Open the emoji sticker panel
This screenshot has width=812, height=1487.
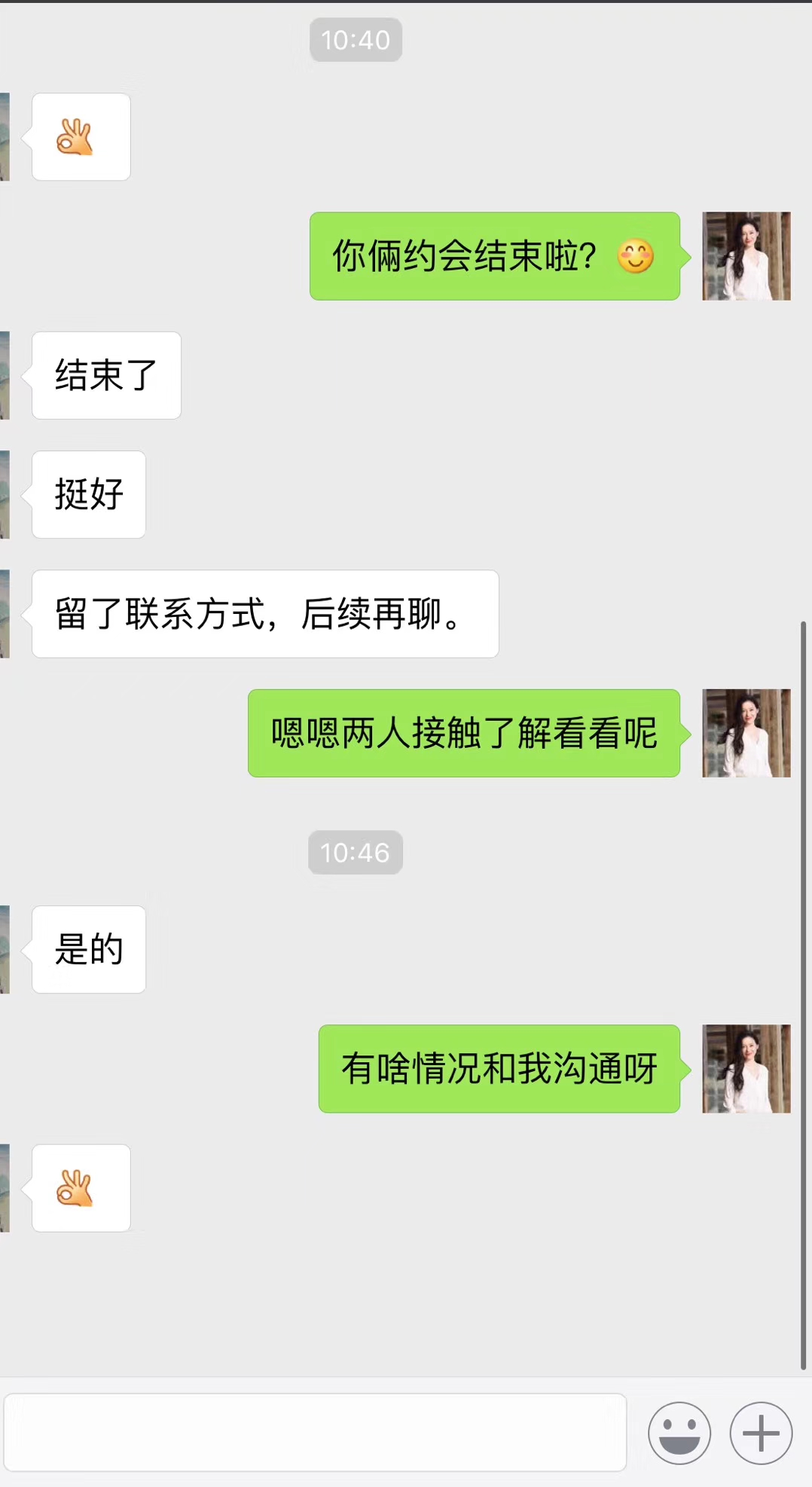point(679,1433)
